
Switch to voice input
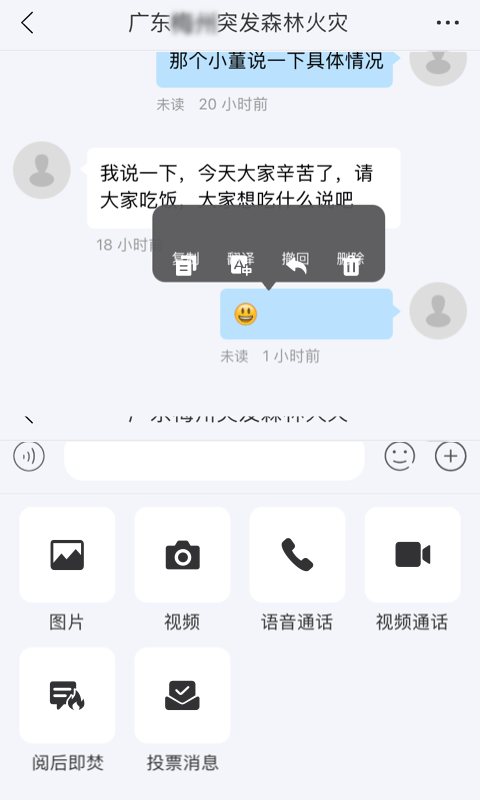click(29, 456)
